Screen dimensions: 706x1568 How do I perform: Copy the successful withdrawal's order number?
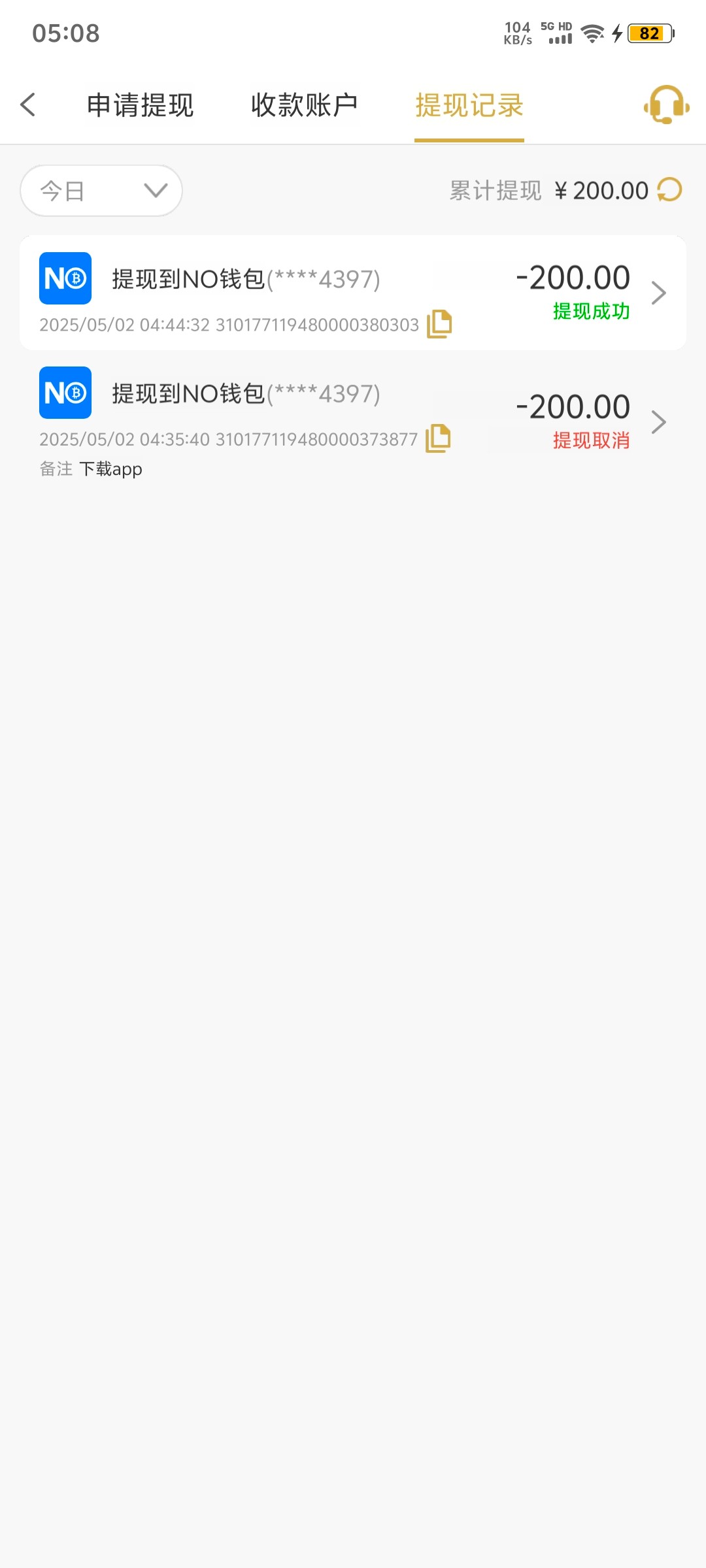(439, 323)
